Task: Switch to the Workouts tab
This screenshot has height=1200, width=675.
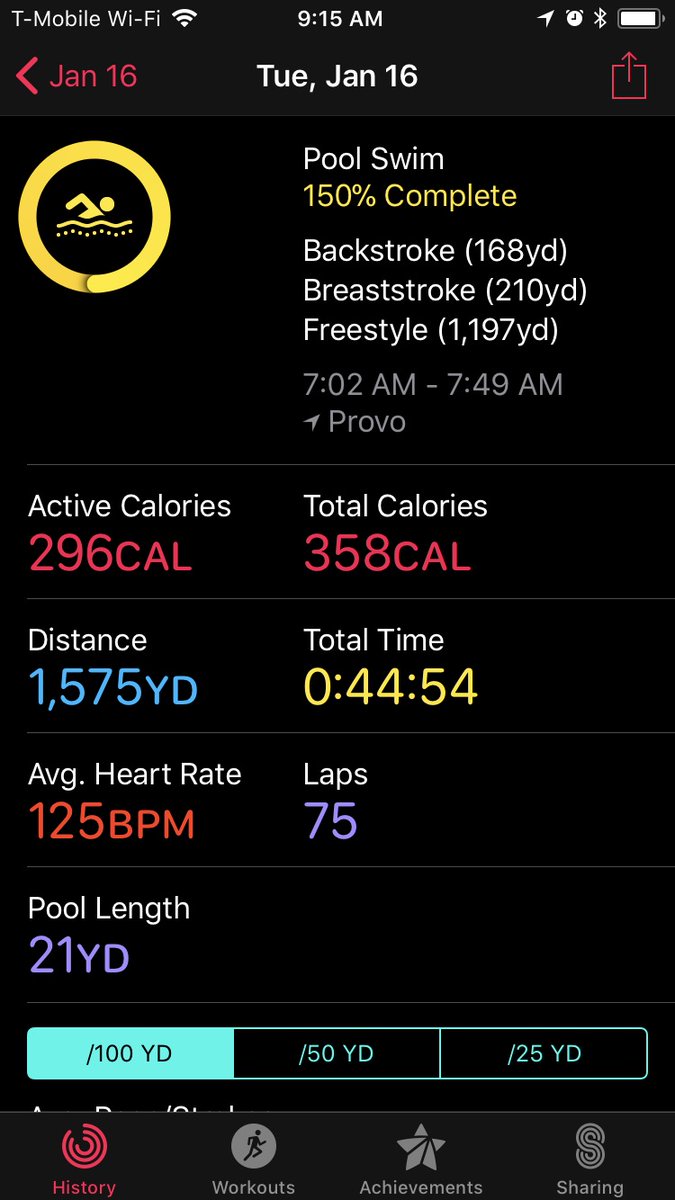Action: coord(253,1158)
